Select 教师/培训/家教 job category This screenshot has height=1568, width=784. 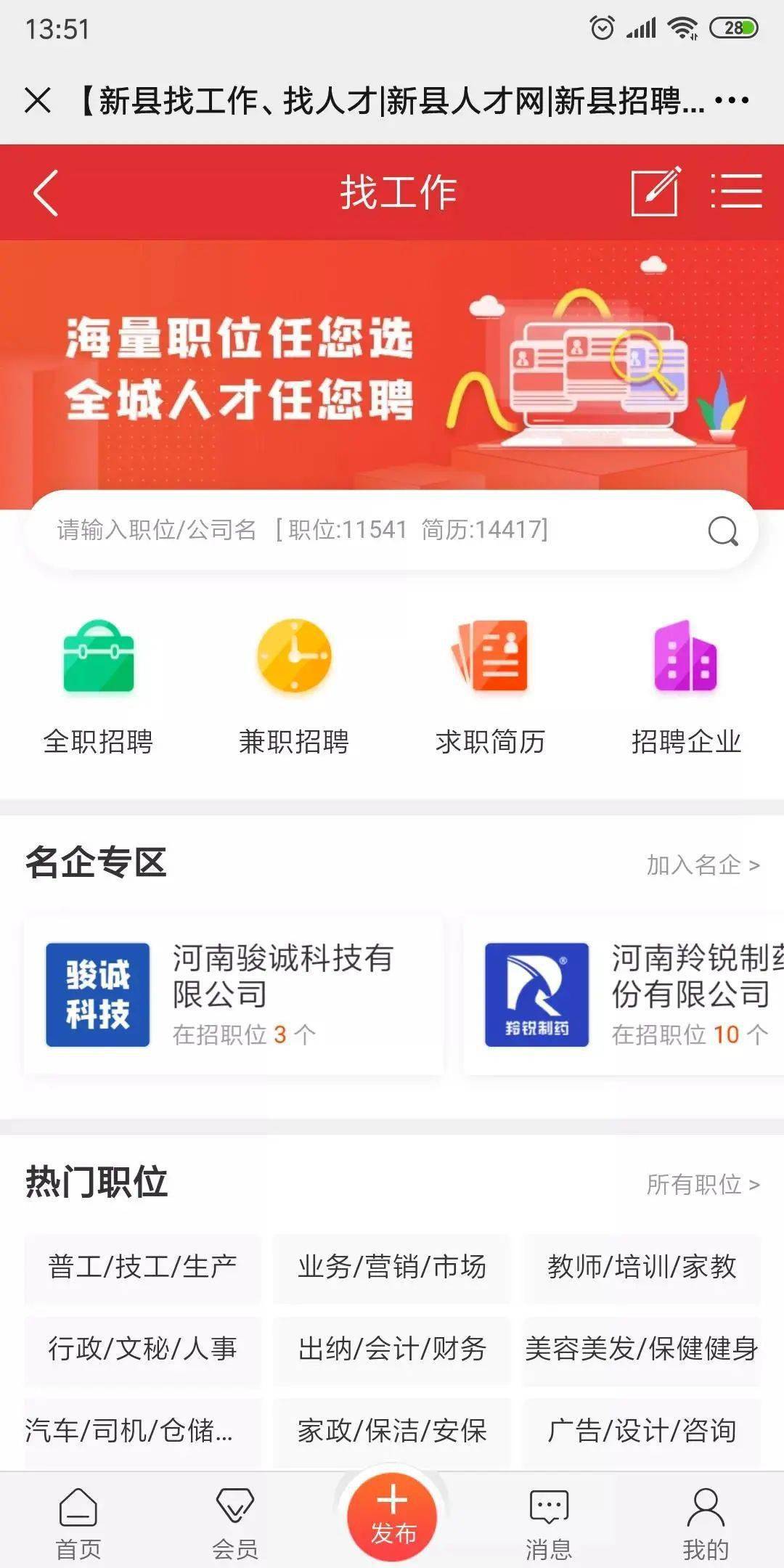pyautogui.click(x=642, y=1267)
